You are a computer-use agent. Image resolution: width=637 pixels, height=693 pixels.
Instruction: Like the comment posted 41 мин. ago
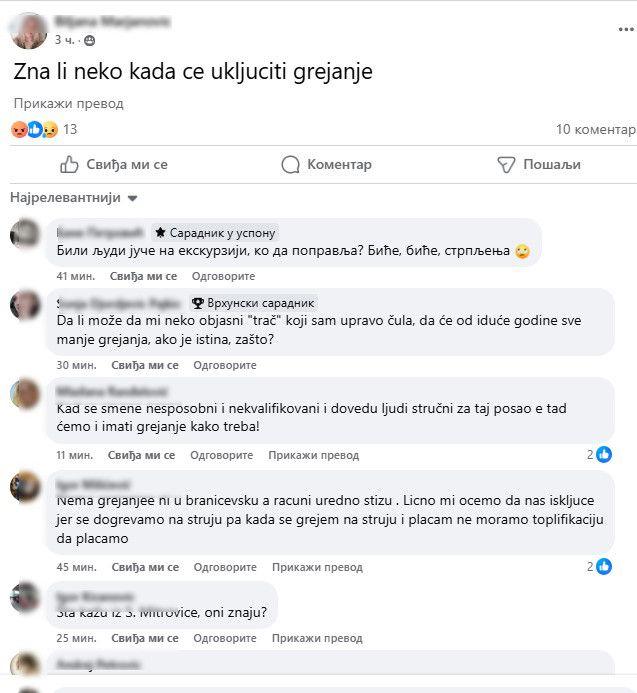(143, 276)
